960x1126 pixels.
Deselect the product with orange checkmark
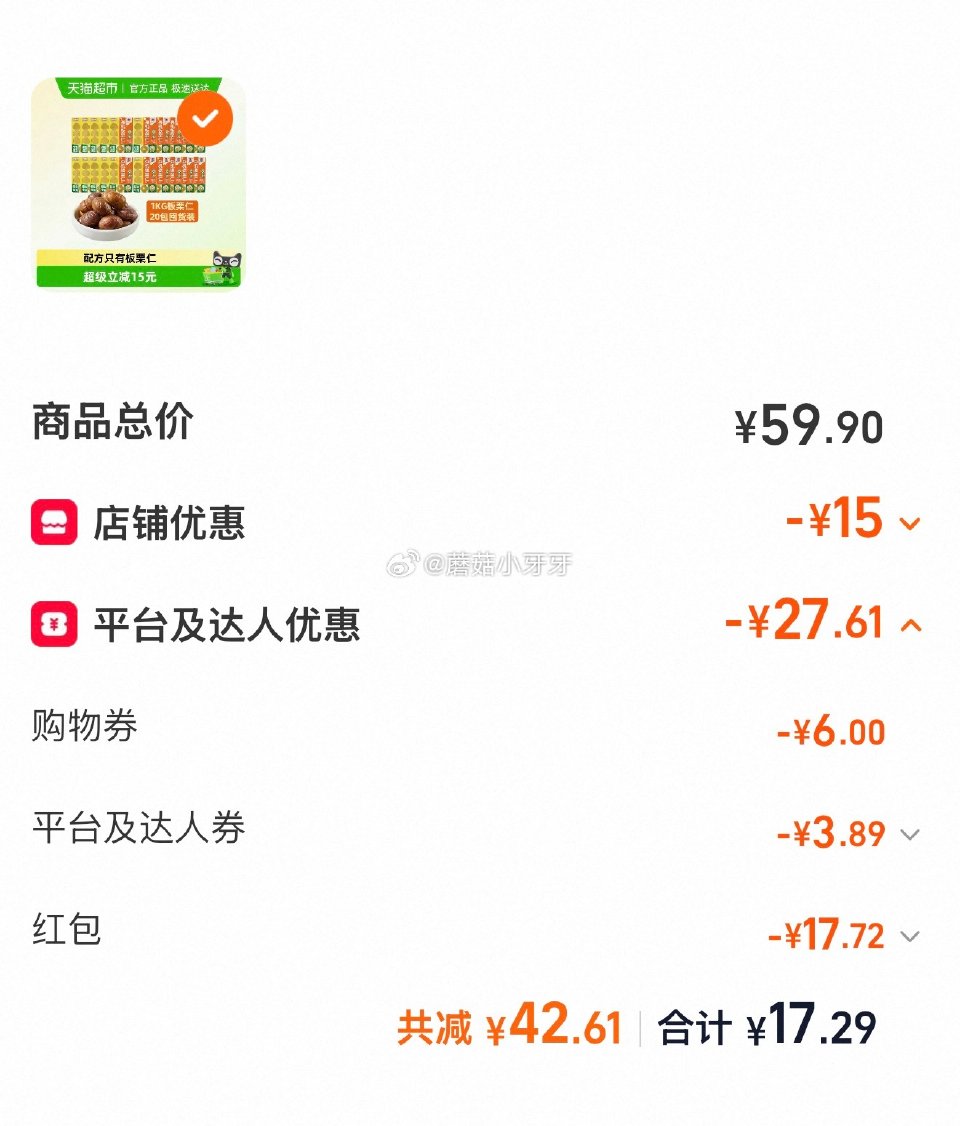coord(206,118)
